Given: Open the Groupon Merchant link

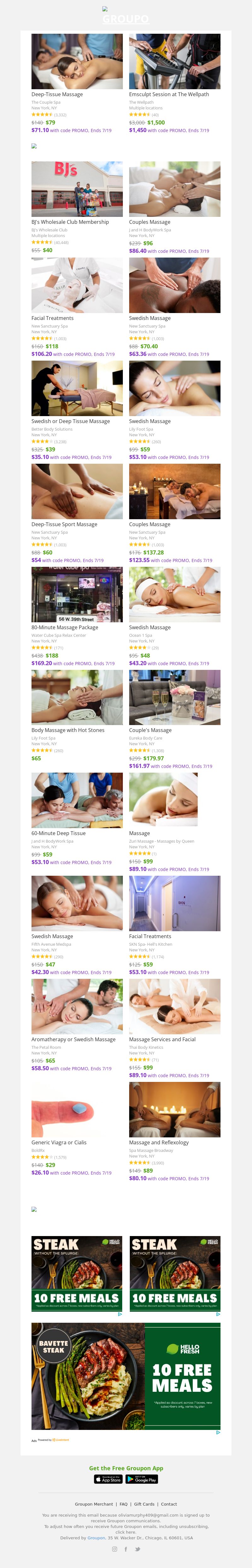Looking at the screenshot, I should (x=94, y=1504).
